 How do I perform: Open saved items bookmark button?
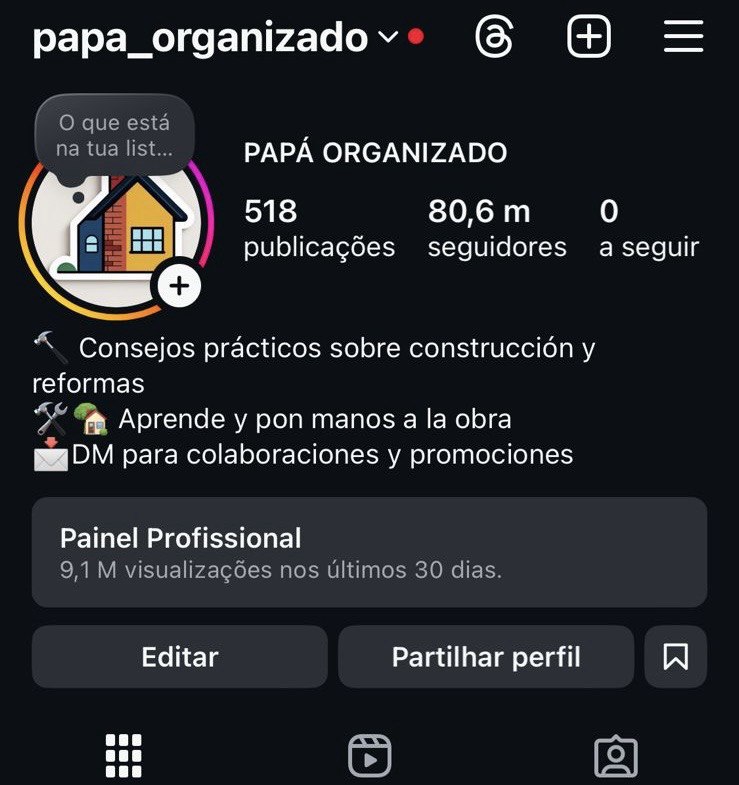click(x=676, y=657)
